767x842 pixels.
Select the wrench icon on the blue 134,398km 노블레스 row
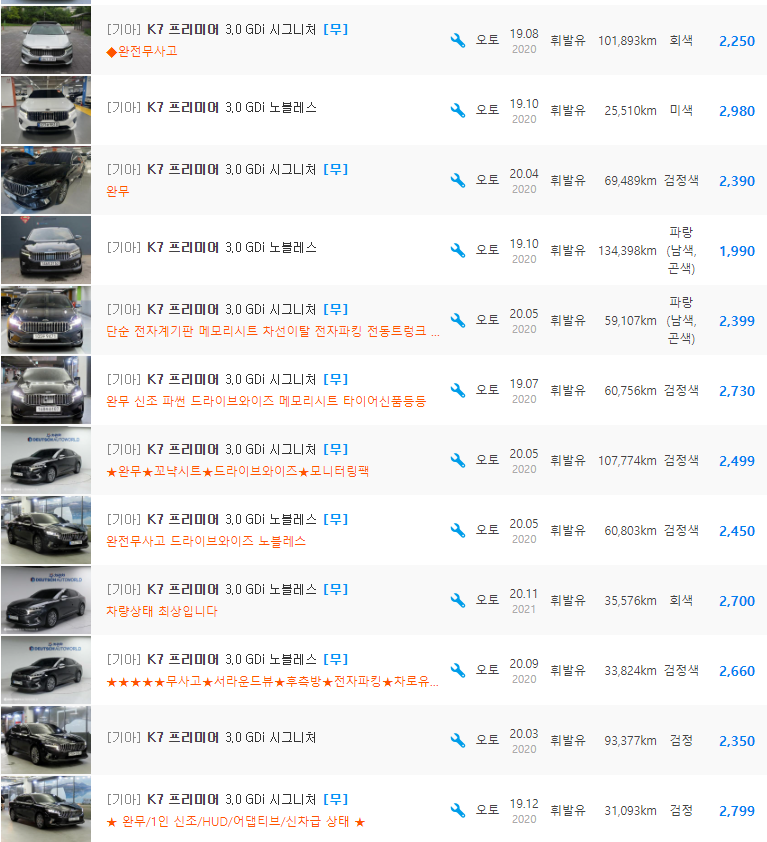[x=458, y=250]
